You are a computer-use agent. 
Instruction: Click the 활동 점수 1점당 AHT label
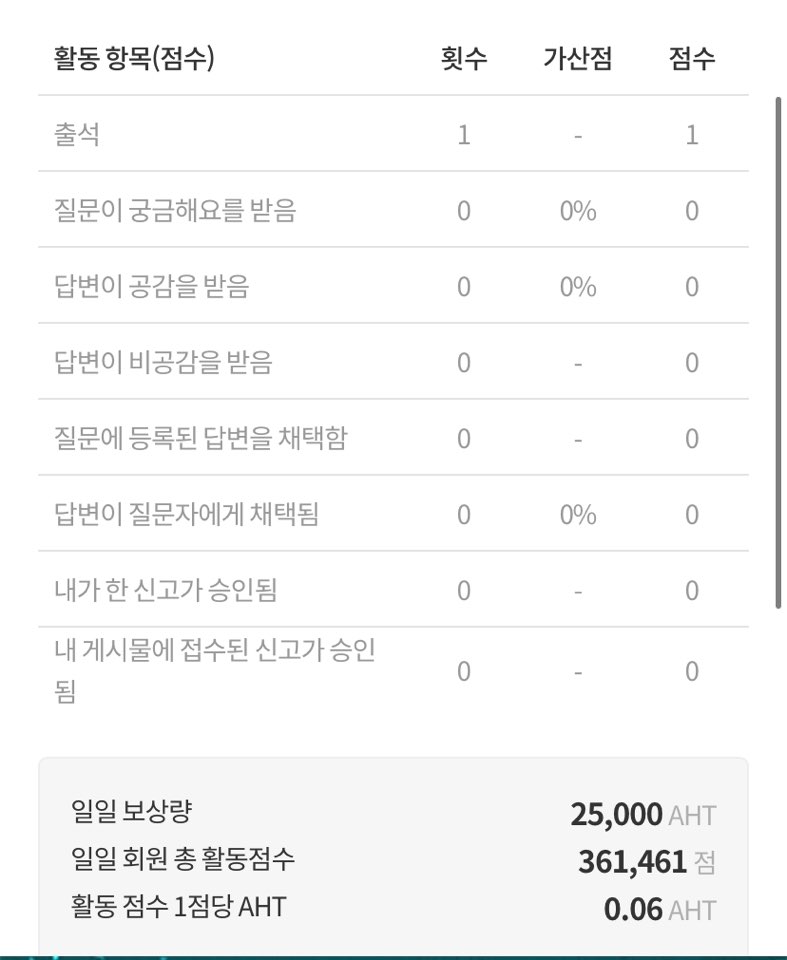click(x=145, y=909)
